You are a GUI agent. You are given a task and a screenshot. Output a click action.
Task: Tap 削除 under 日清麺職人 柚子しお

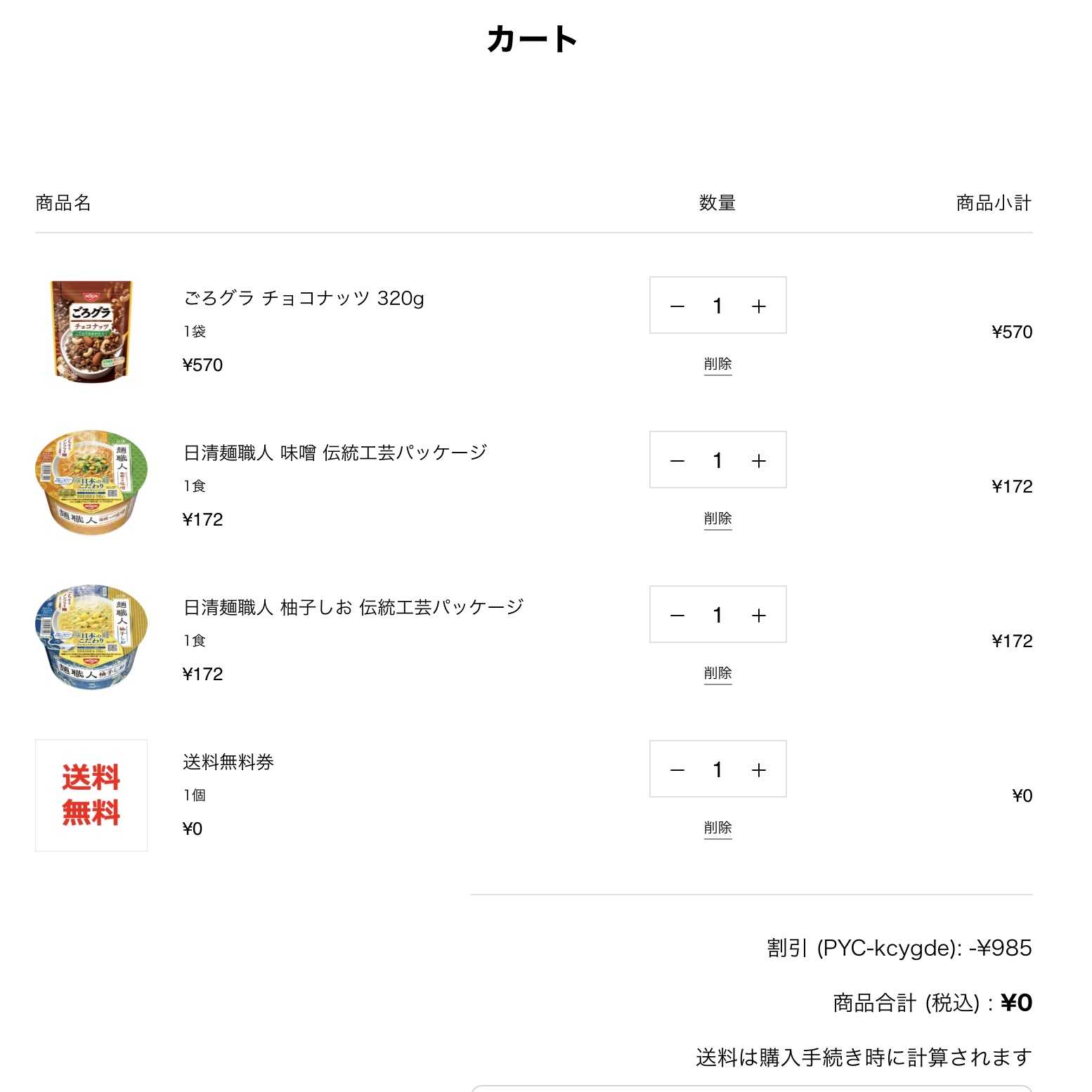click(717, 673)
